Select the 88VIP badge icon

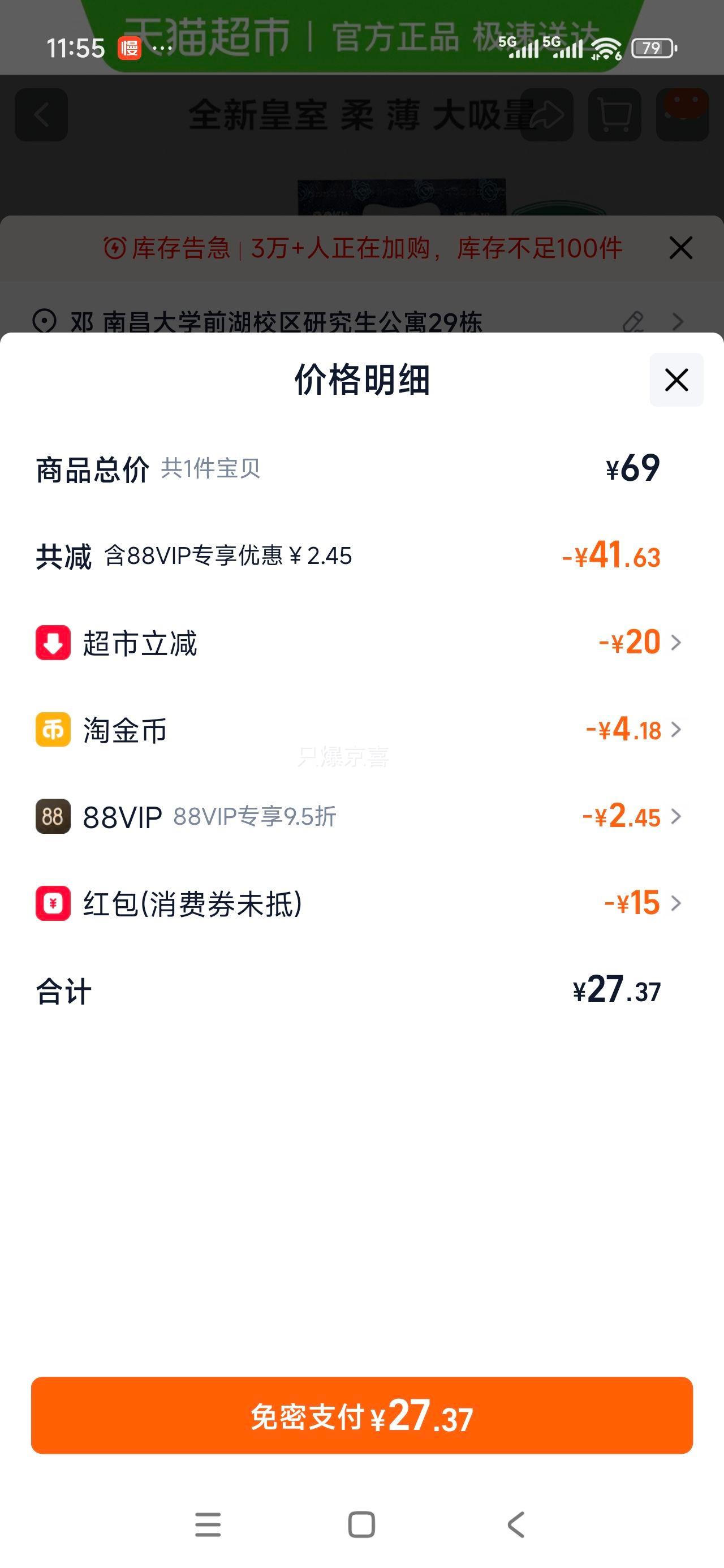click(x=53, y=818)
